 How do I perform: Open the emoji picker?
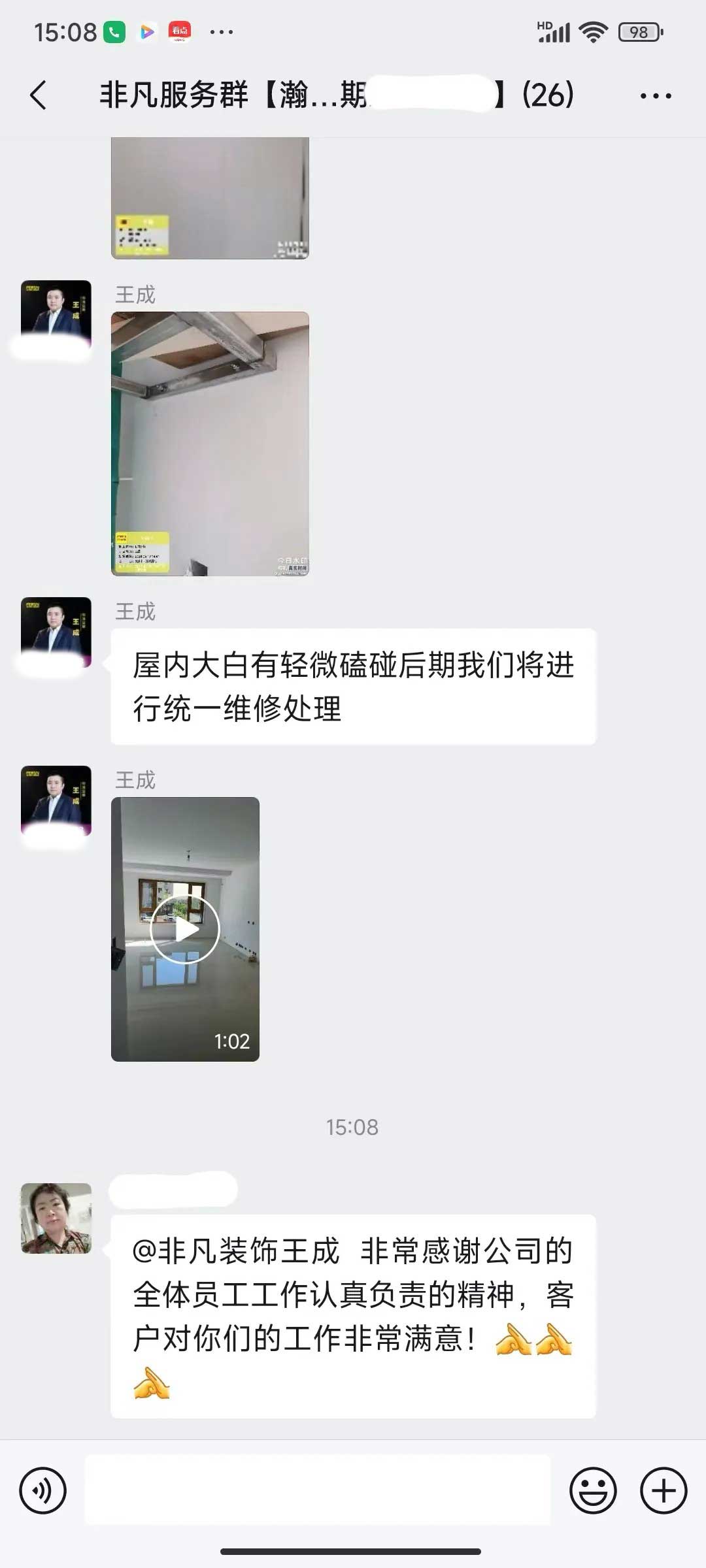[x=593, y=1490]
